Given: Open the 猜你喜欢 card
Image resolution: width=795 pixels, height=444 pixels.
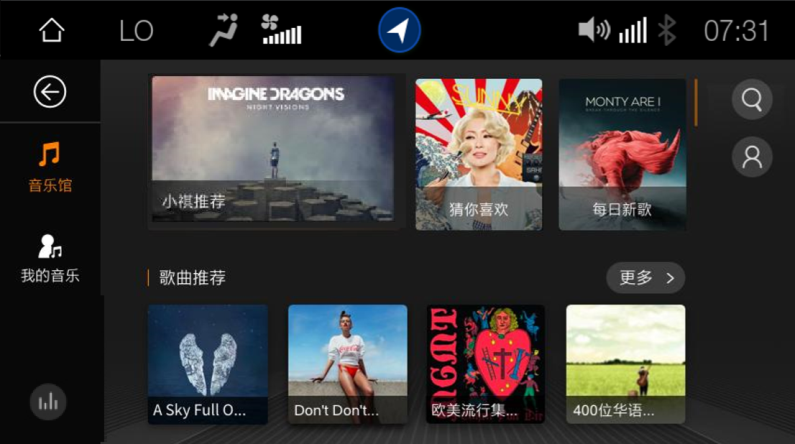Looking at the screenshot, I should coord(479,154).
